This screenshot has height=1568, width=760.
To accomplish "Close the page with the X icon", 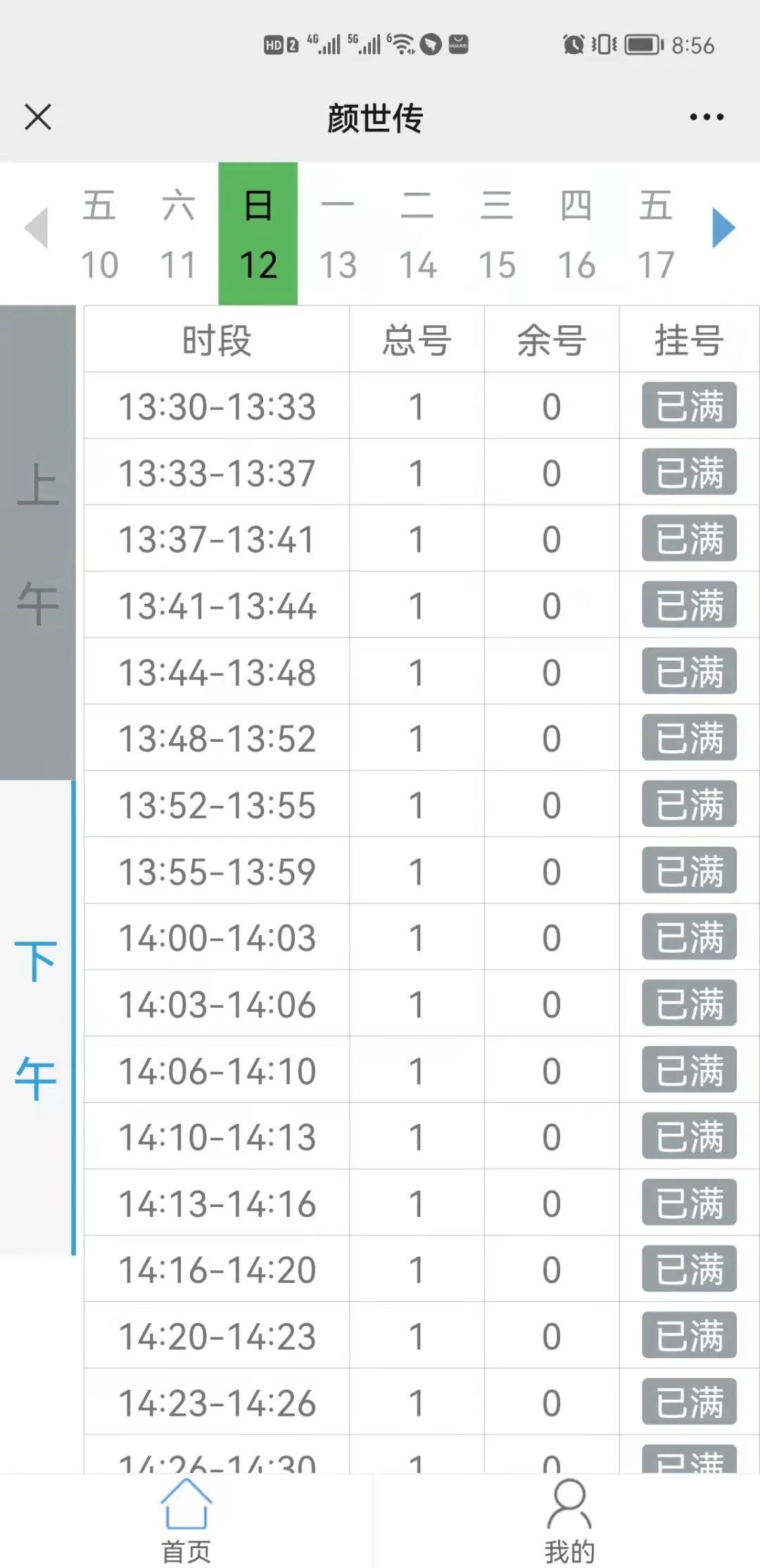I will coord(38,117).
